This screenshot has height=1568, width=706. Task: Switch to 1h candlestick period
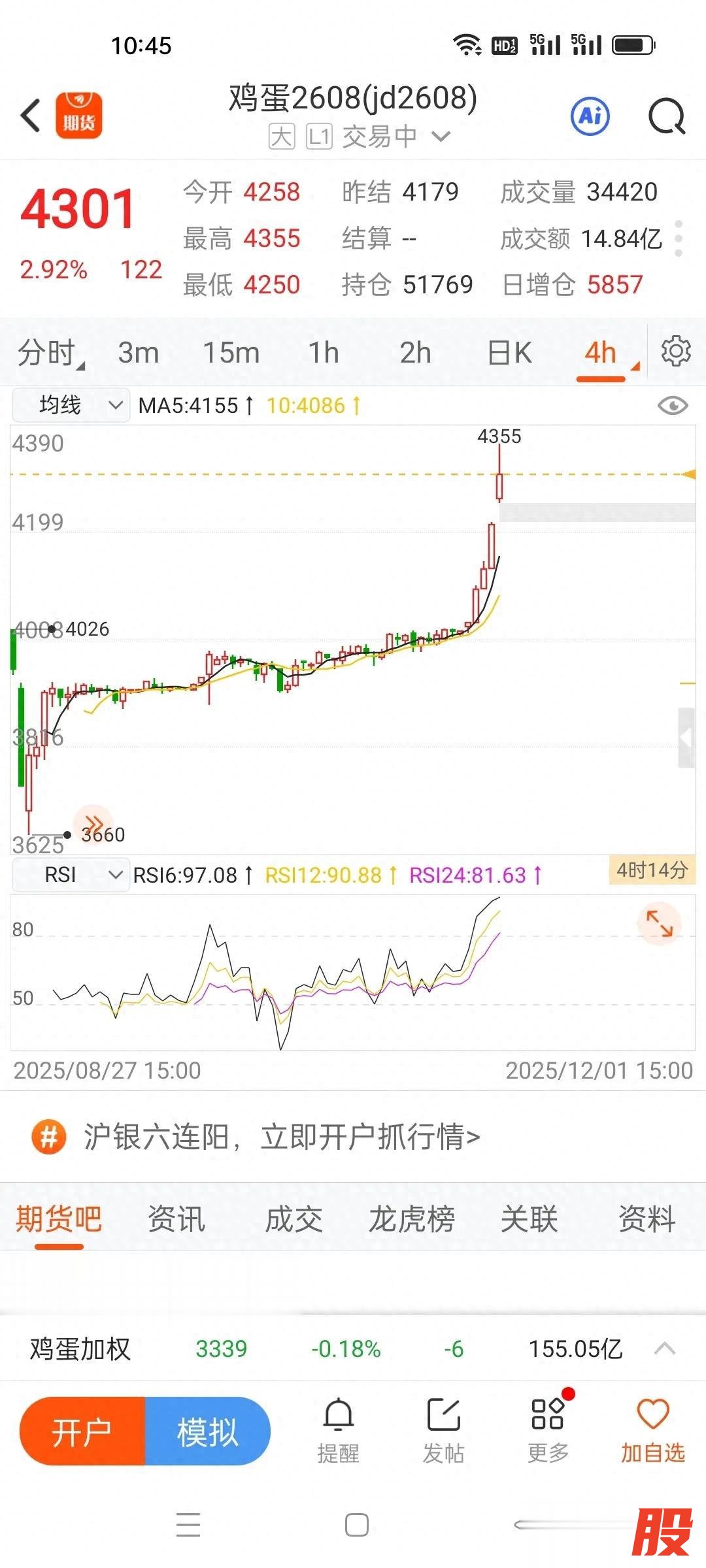point(324,353)
